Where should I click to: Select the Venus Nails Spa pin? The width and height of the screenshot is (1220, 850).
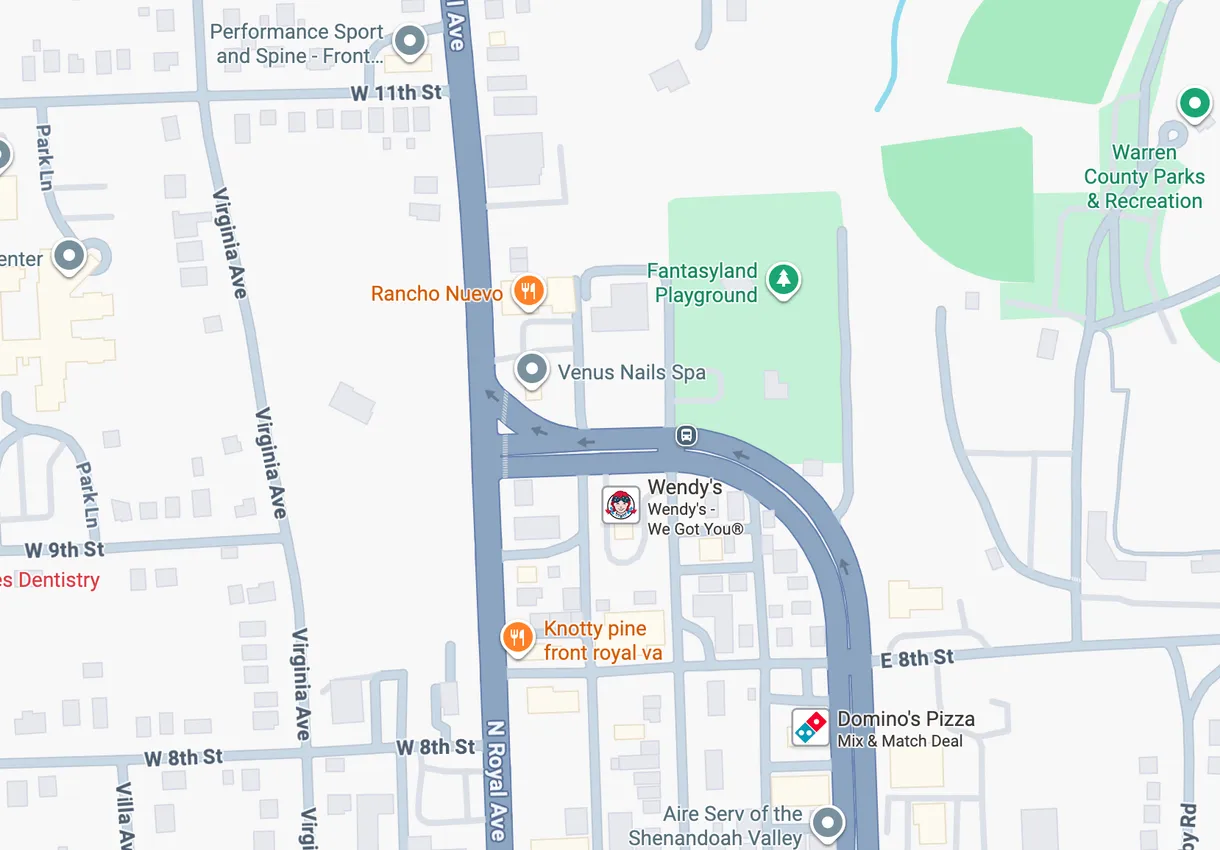point(532,370)
